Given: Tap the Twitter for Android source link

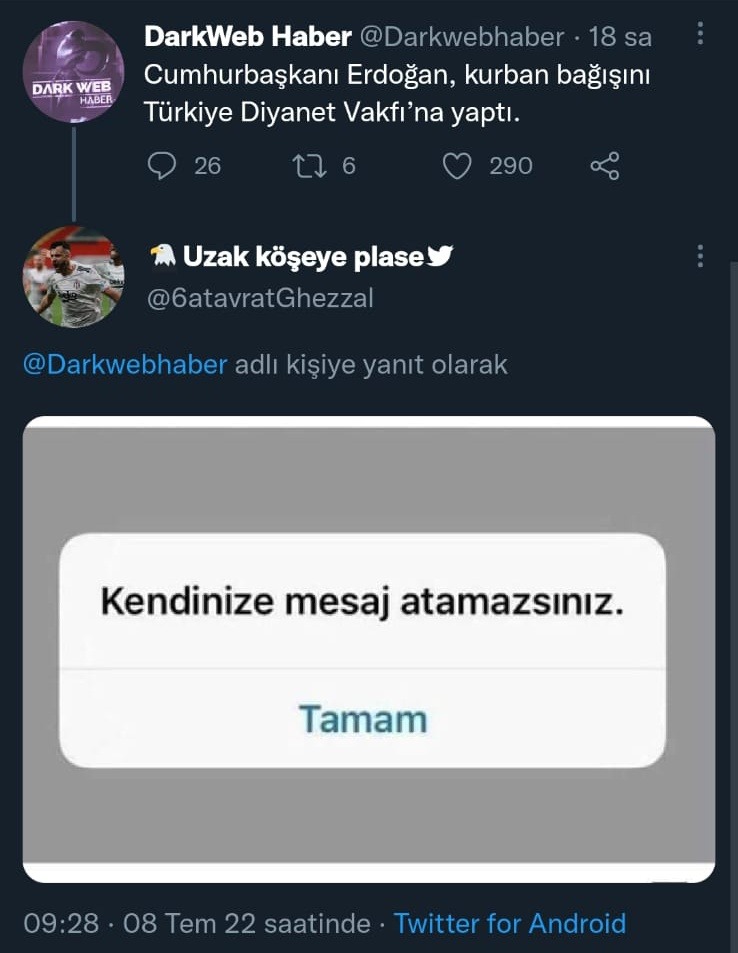Looking at the screenshot, I should click(510, 922).
